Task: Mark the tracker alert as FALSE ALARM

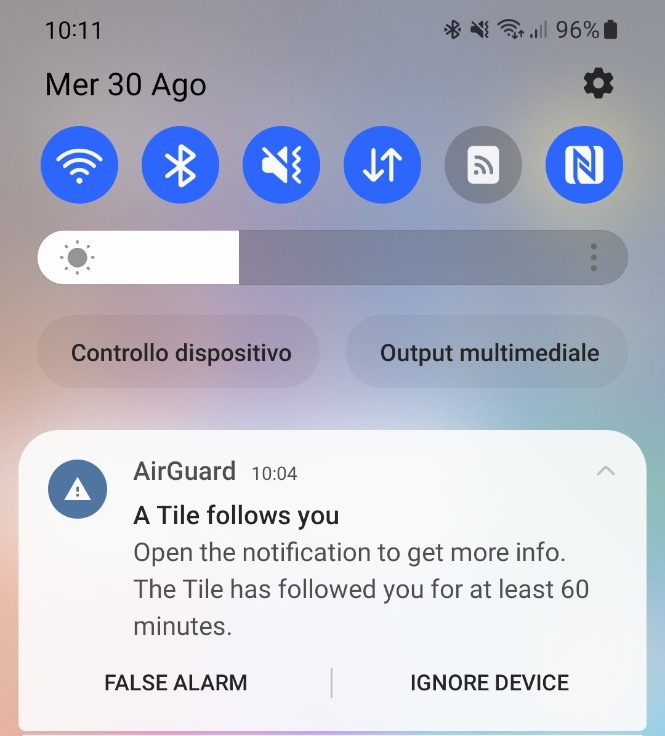Action: [175, 683]
